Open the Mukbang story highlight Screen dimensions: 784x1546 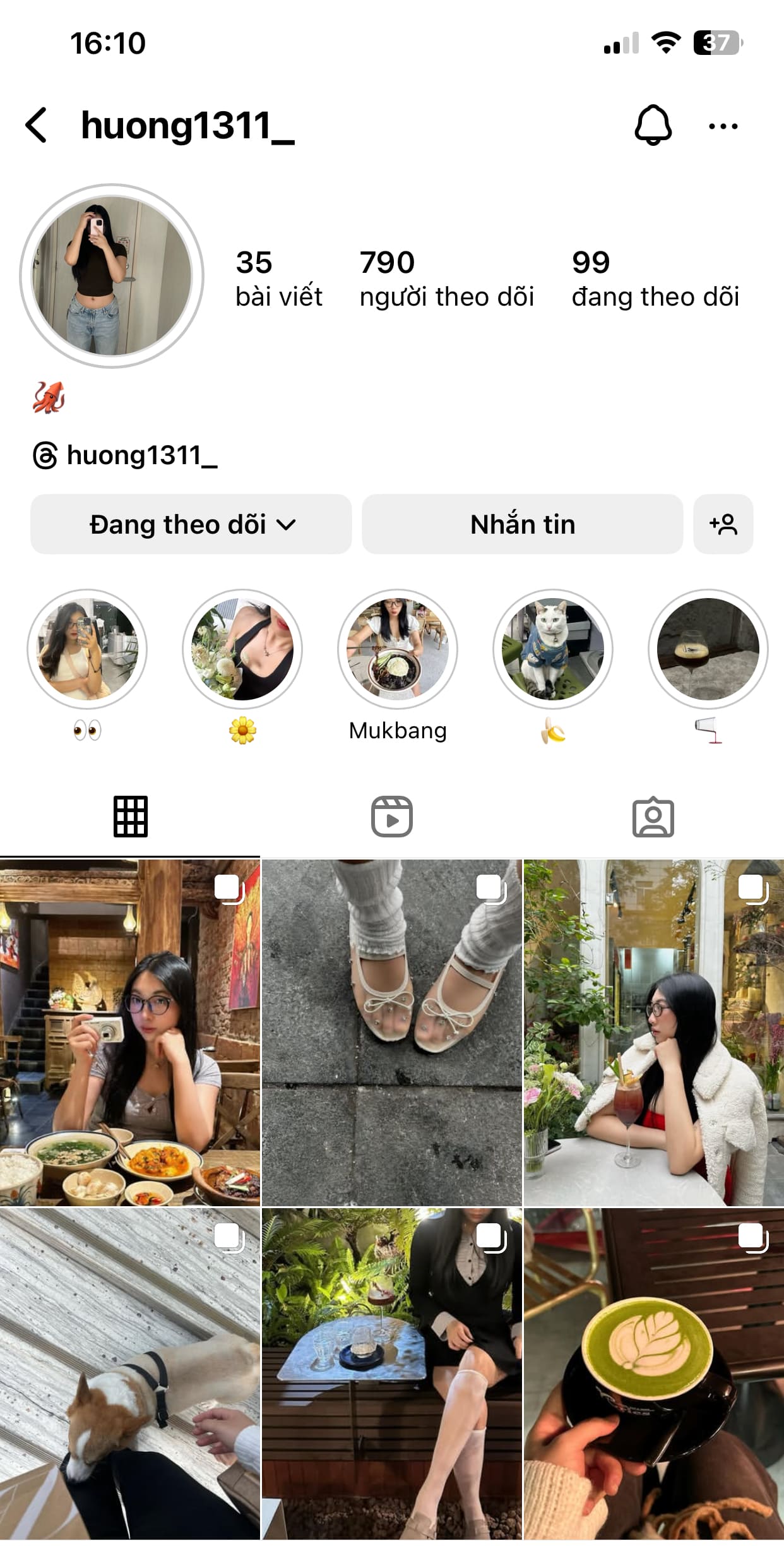(398, 649)
